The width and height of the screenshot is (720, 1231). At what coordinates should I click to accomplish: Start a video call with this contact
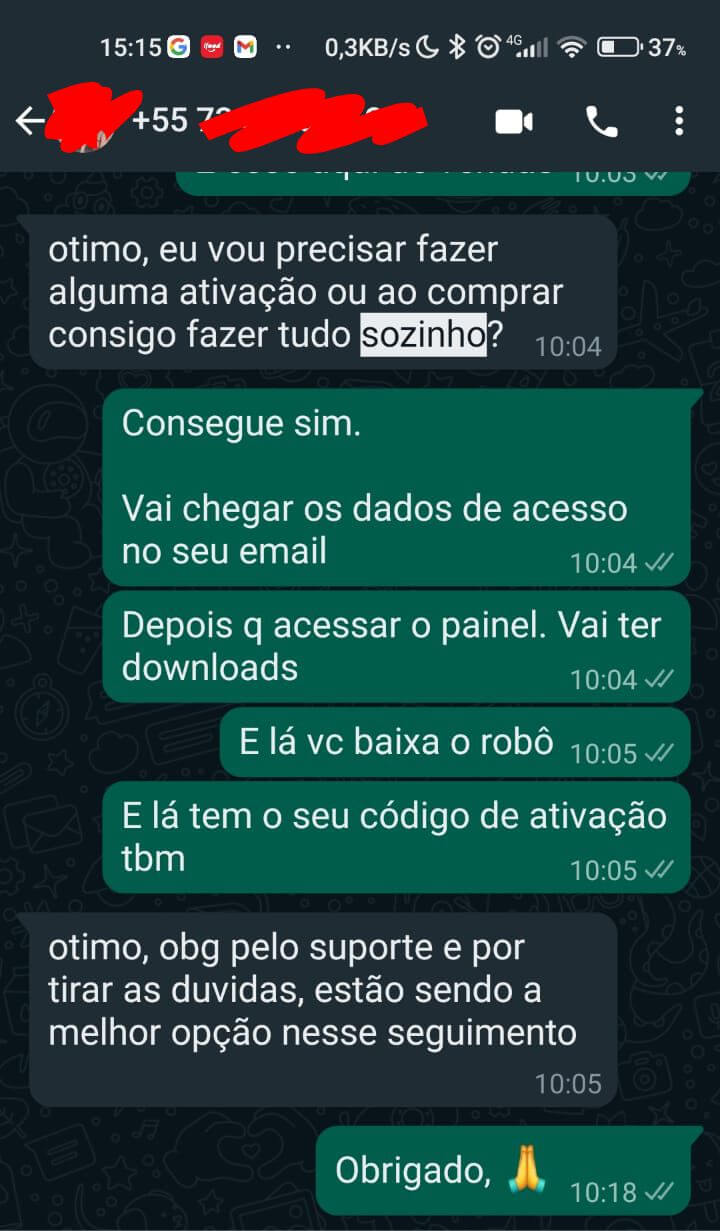tap(514, 122)
